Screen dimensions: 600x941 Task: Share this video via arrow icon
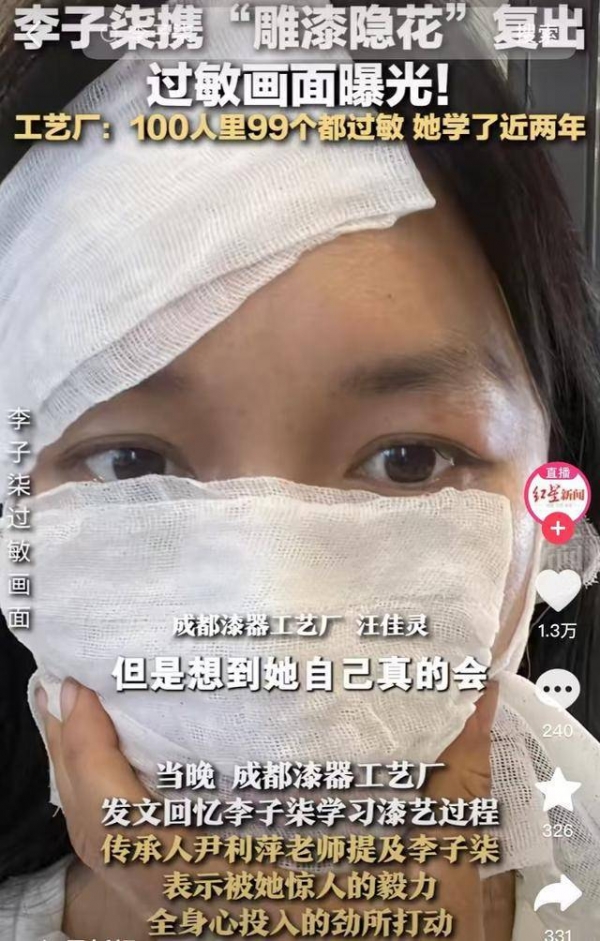[x=557, y=891]
